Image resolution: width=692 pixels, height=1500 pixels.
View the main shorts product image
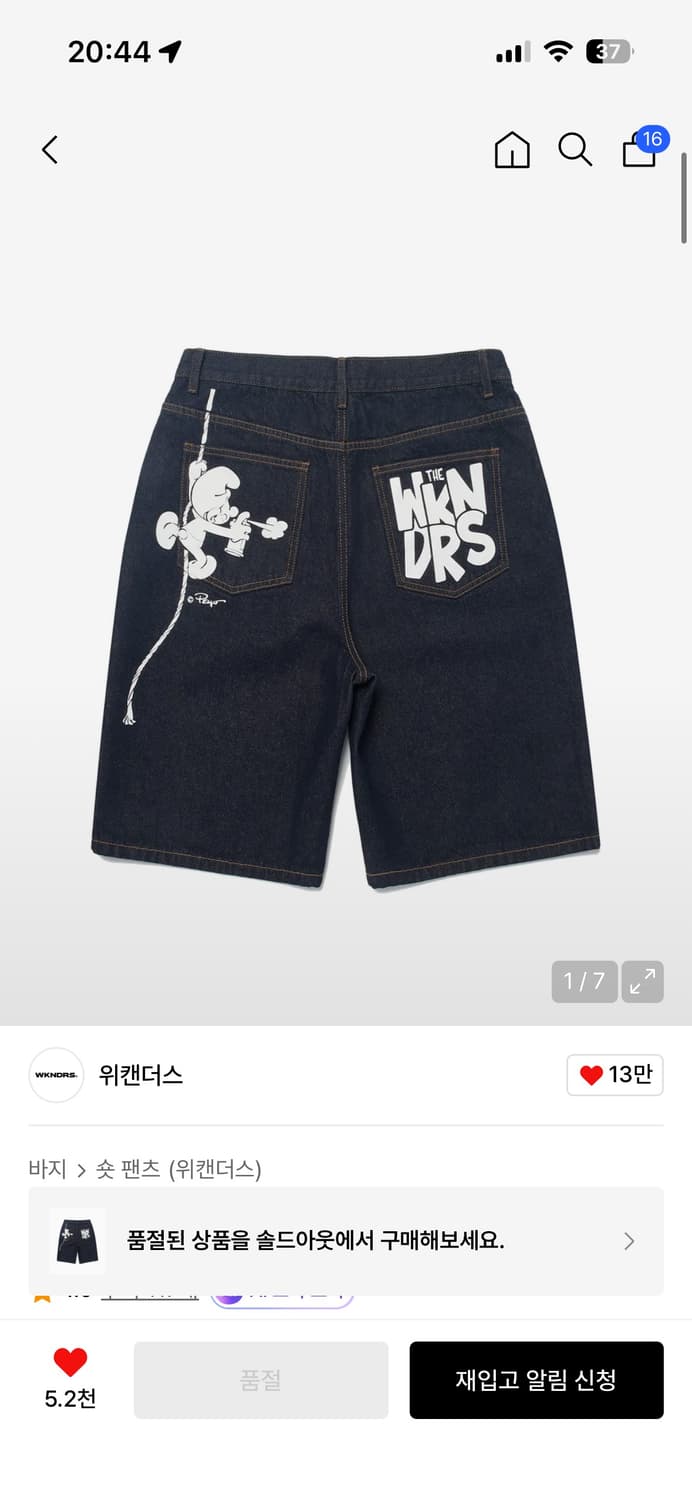[346, 616]
